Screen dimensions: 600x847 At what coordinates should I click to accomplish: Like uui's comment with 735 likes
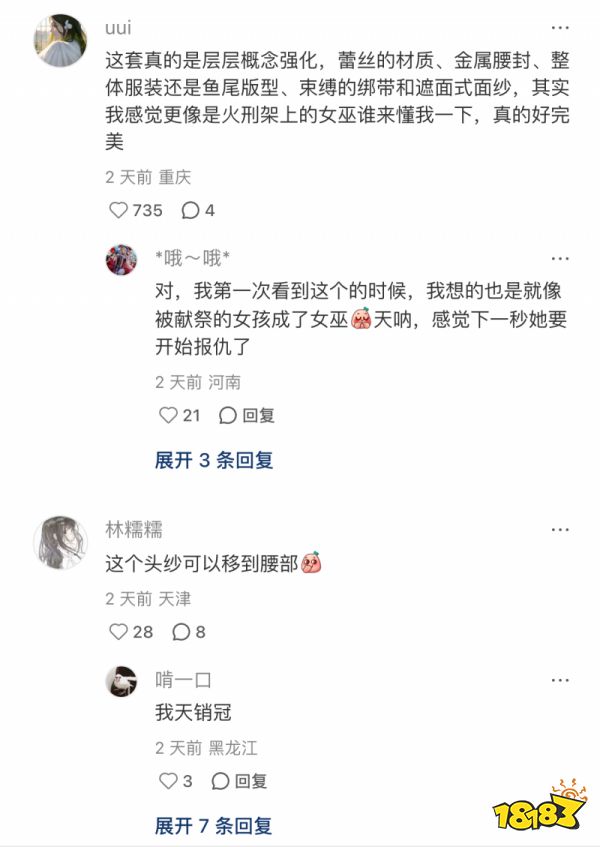[x=119, y=210]
